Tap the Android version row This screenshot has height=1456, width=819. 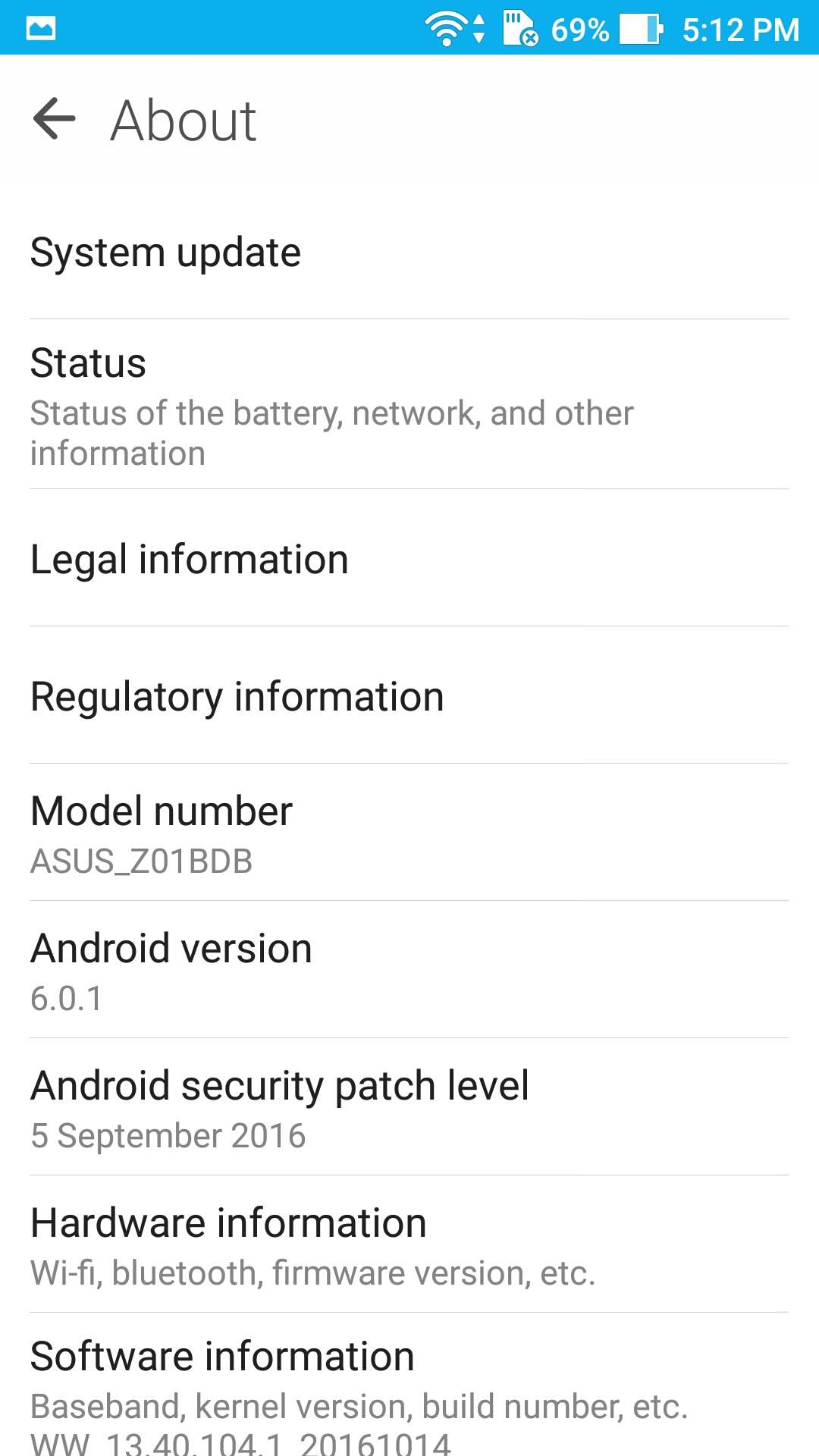click(x=409, y=970)
